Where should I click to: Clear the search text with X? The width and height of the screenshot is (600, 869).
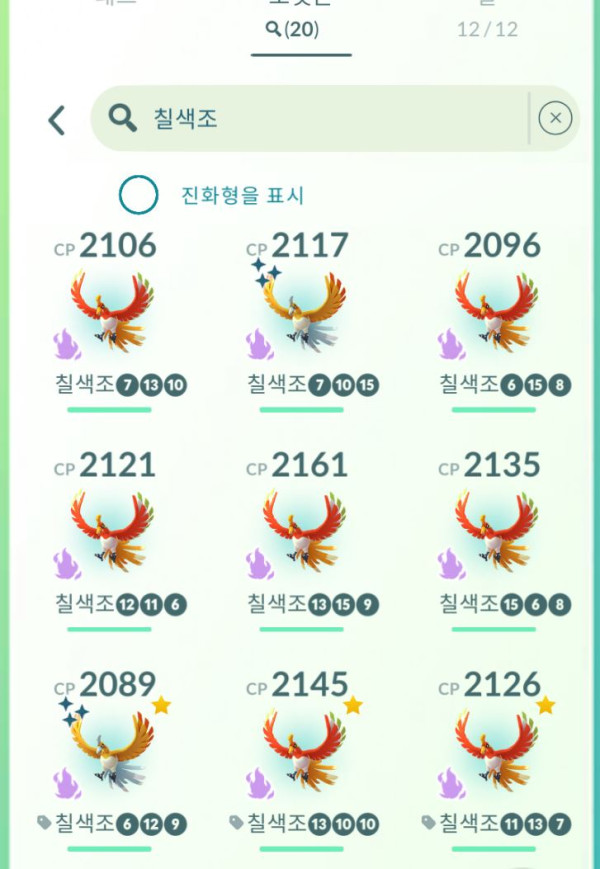pos(555,119)
